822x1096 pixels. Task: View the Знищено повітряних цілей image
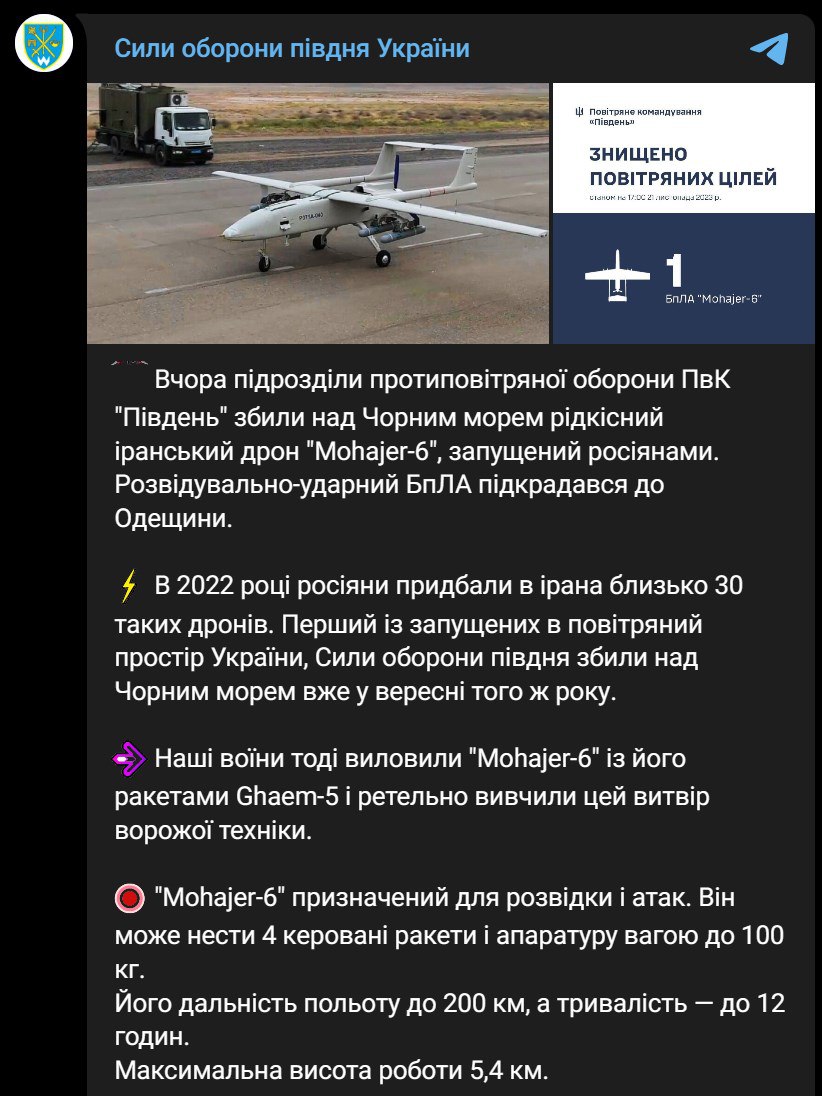pyautogui.click(x=684, y=213)
